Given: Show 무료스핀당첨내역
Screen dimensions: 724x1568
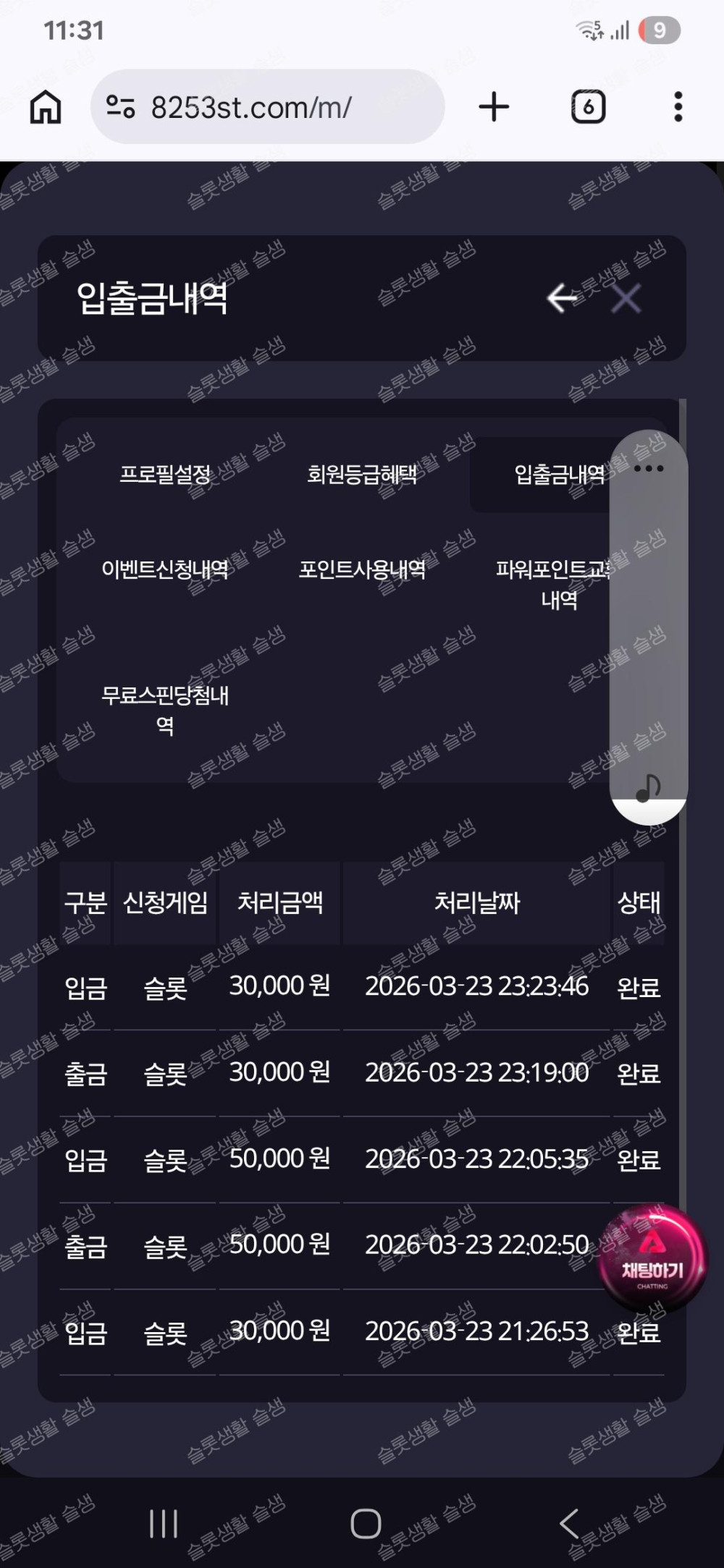Looking at the screenshot, I should [165, 710].
